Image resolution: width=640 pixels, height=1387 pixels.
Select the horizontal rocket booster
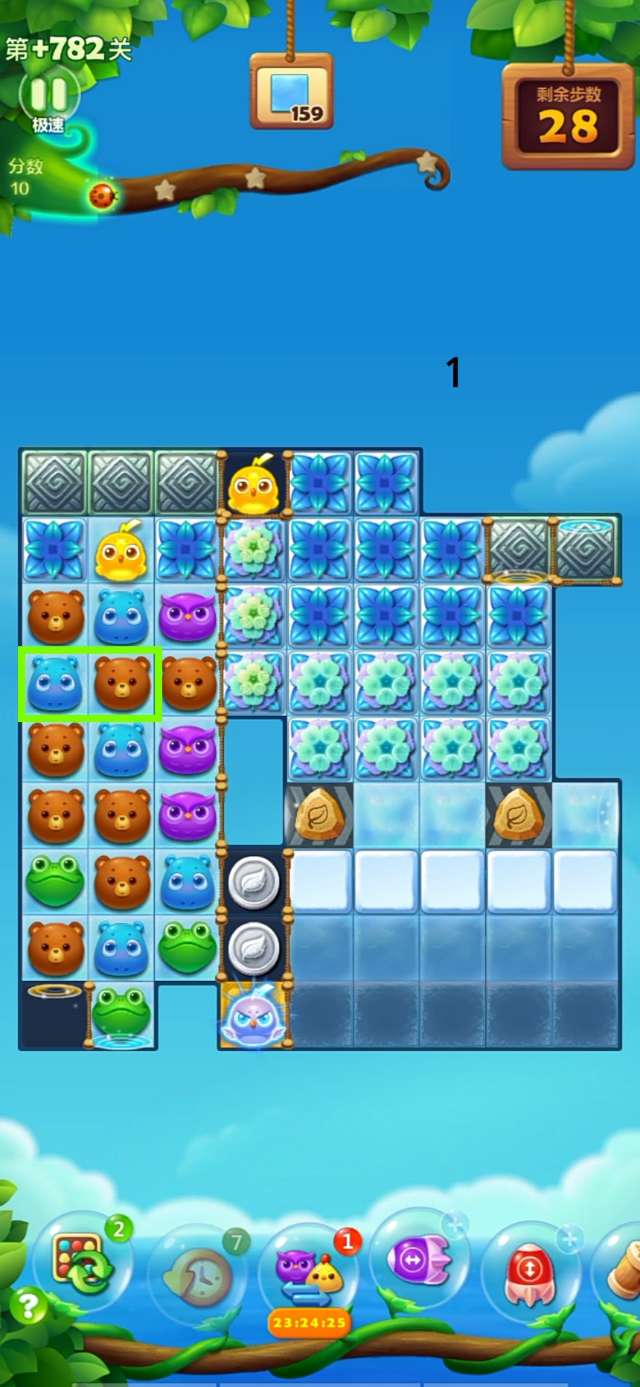tap(419, 1262)
